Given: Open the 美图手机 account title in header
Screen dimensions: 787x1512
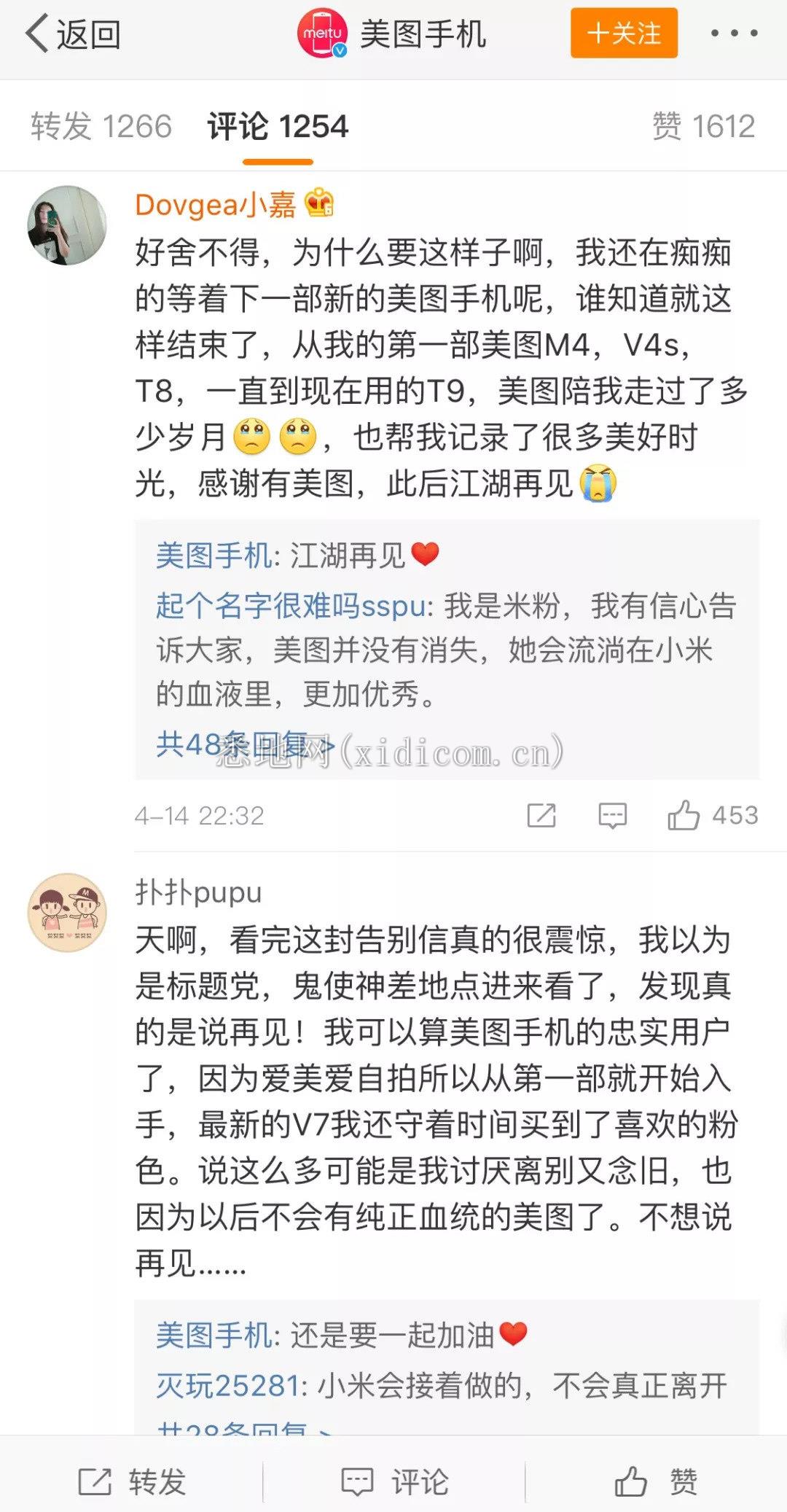Looking at the screenshot, I should click(x=423, y=34).
